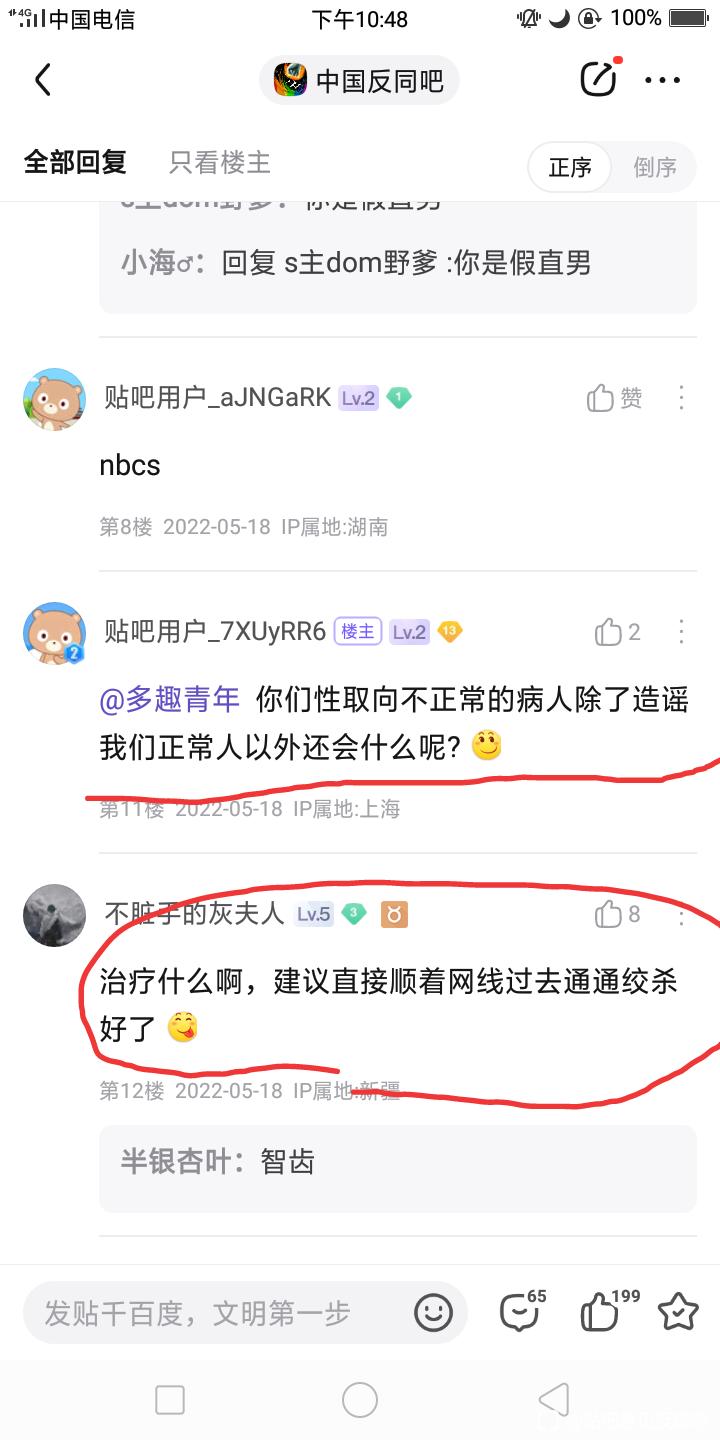
Task: Tap the share icon with red dot
Action: [598, 80]
